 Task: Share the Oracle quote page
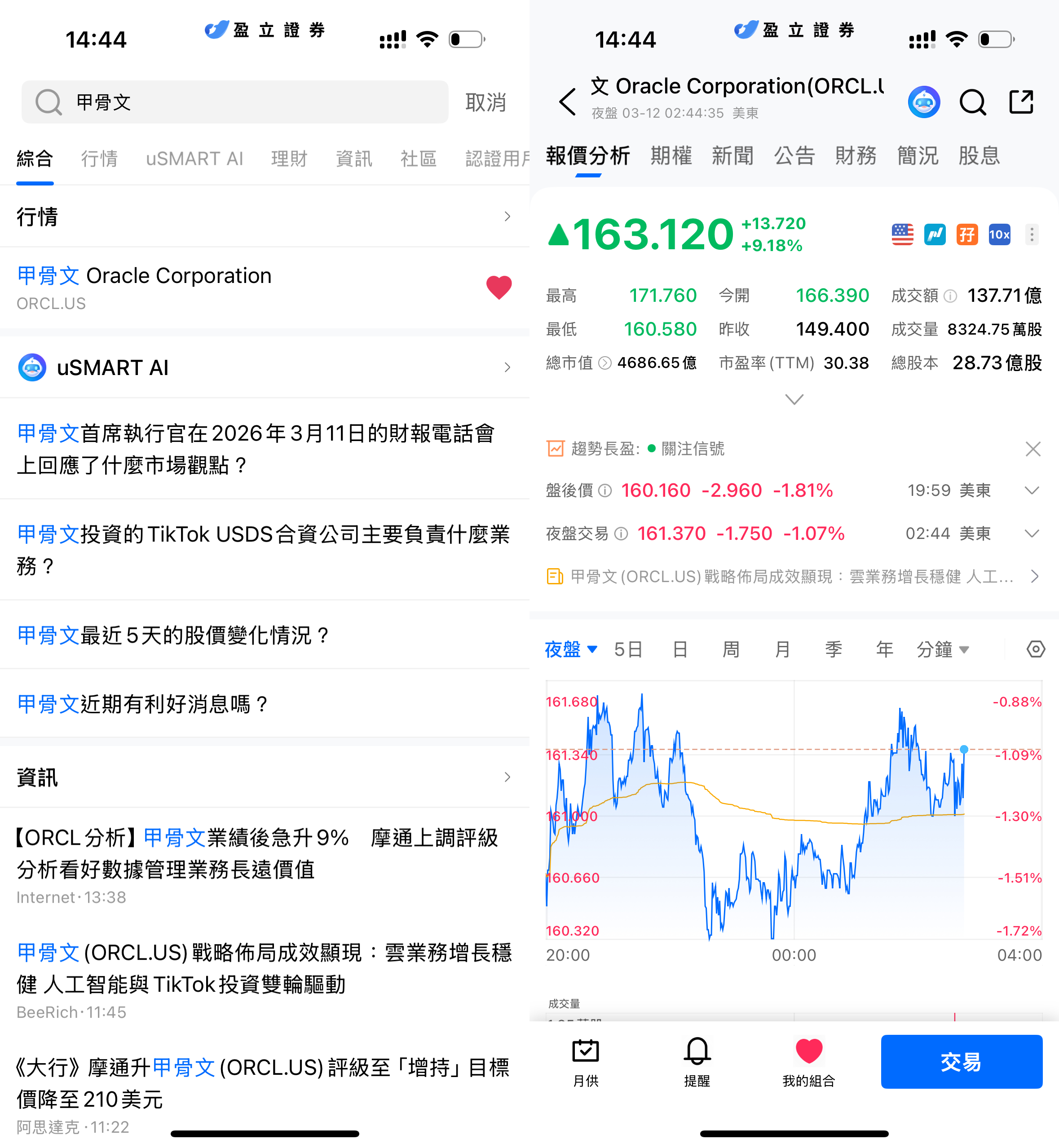1021,102
